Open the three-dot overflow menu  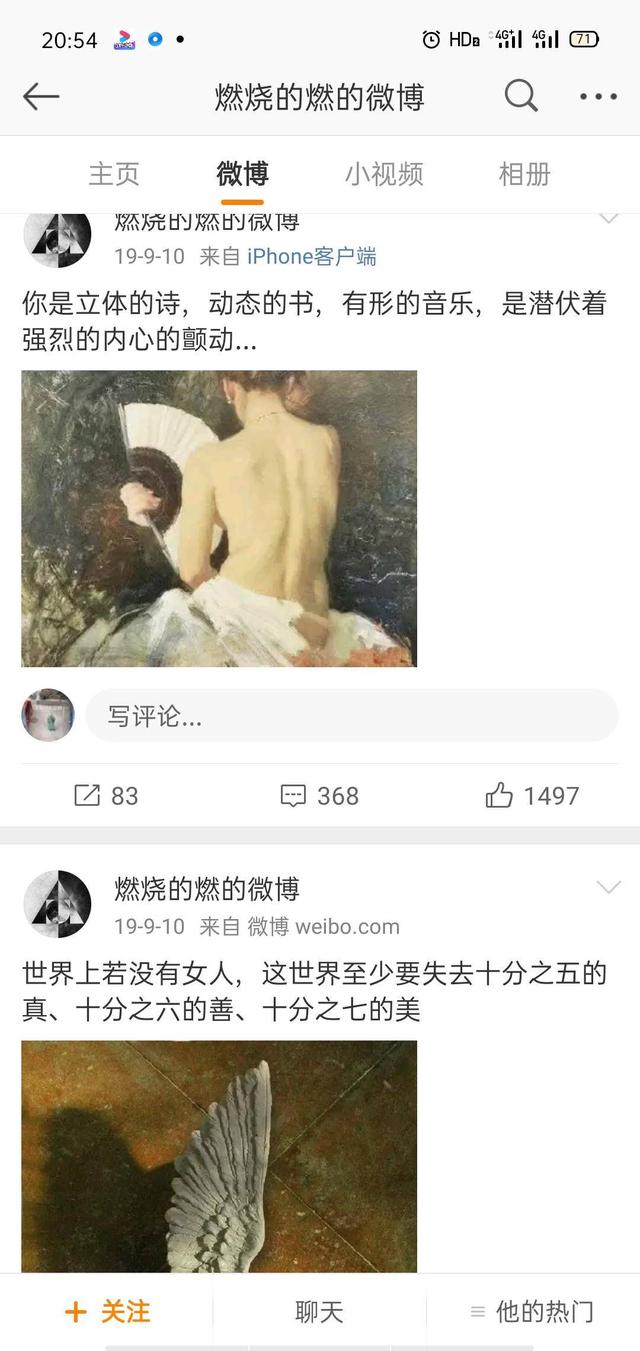point(598,97)
